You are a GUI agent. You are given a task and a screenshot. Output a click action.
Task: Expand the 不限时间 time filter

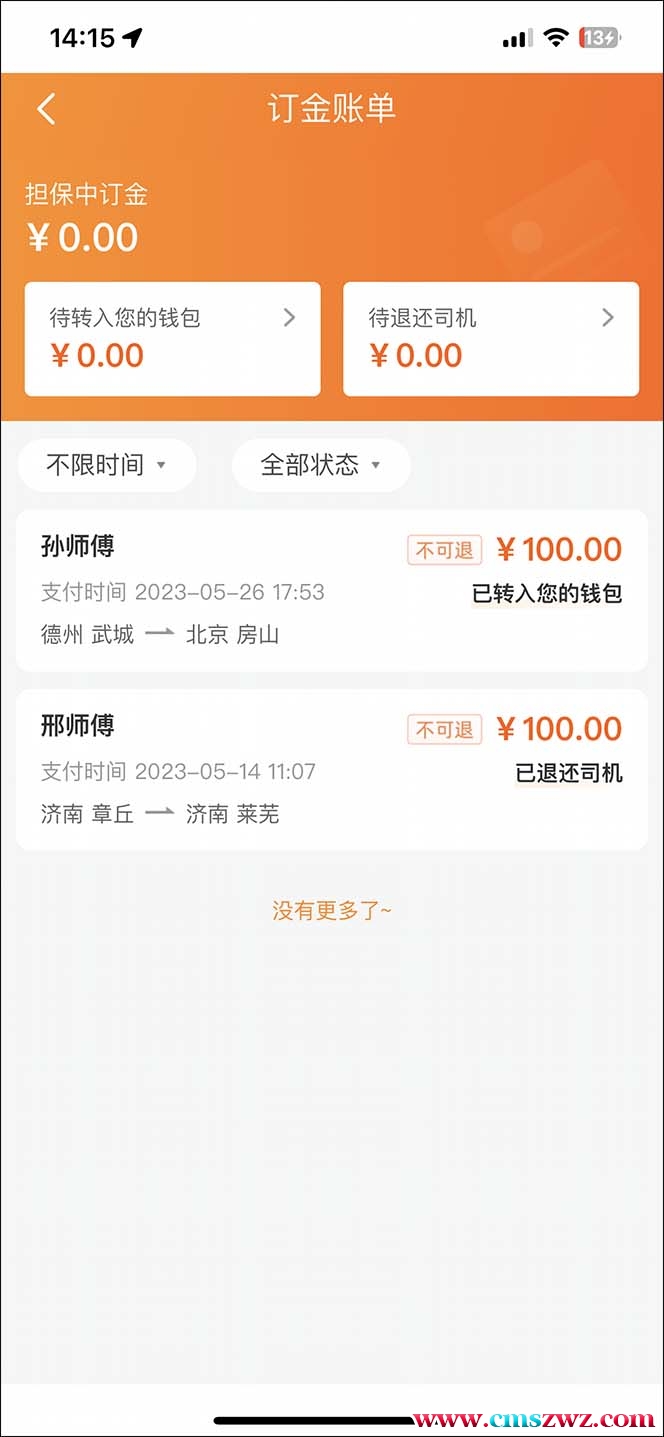[x=107, y=465]
